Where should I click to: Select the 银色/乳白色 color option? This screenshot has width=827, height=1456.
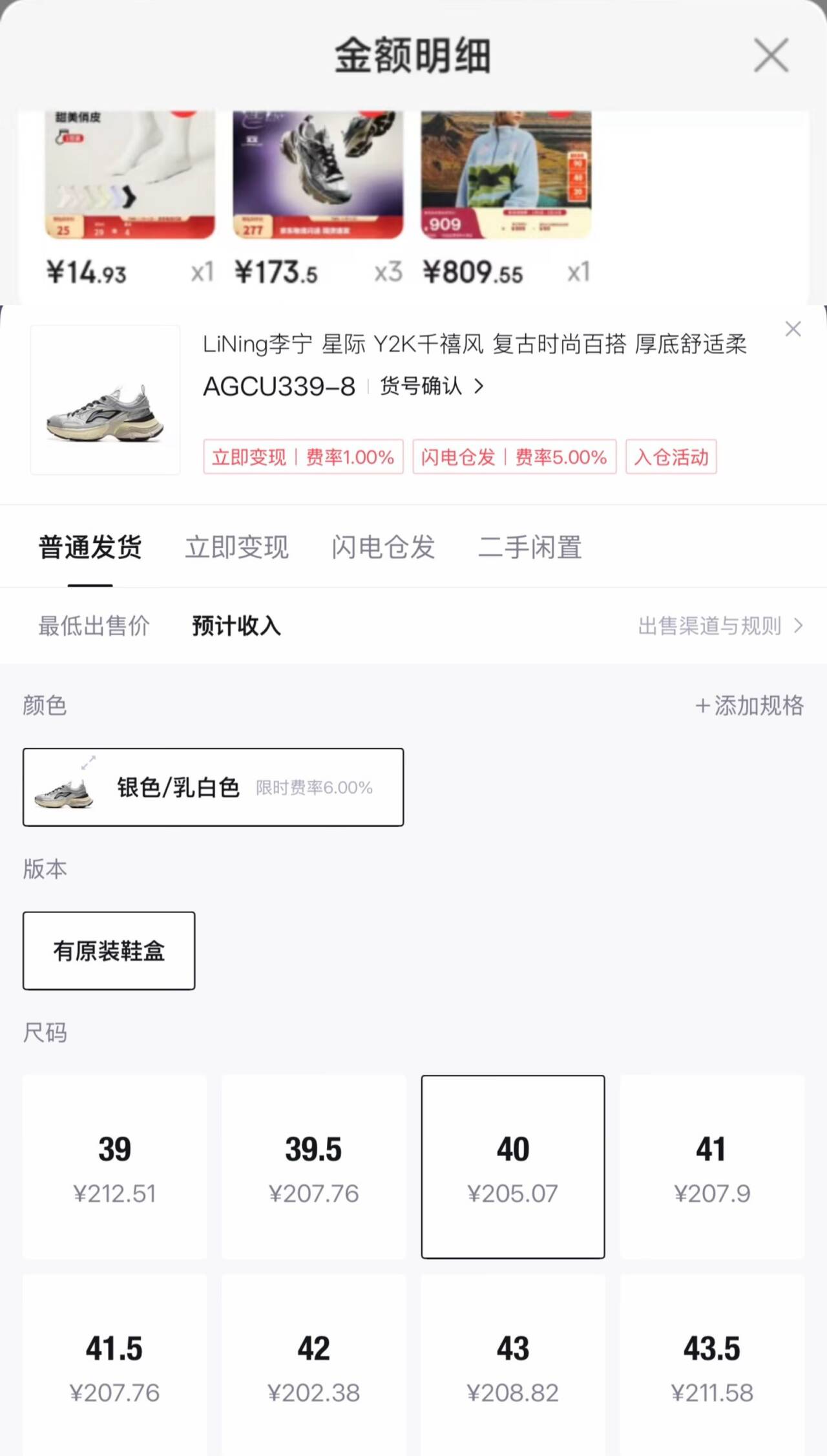pos(213,787)
